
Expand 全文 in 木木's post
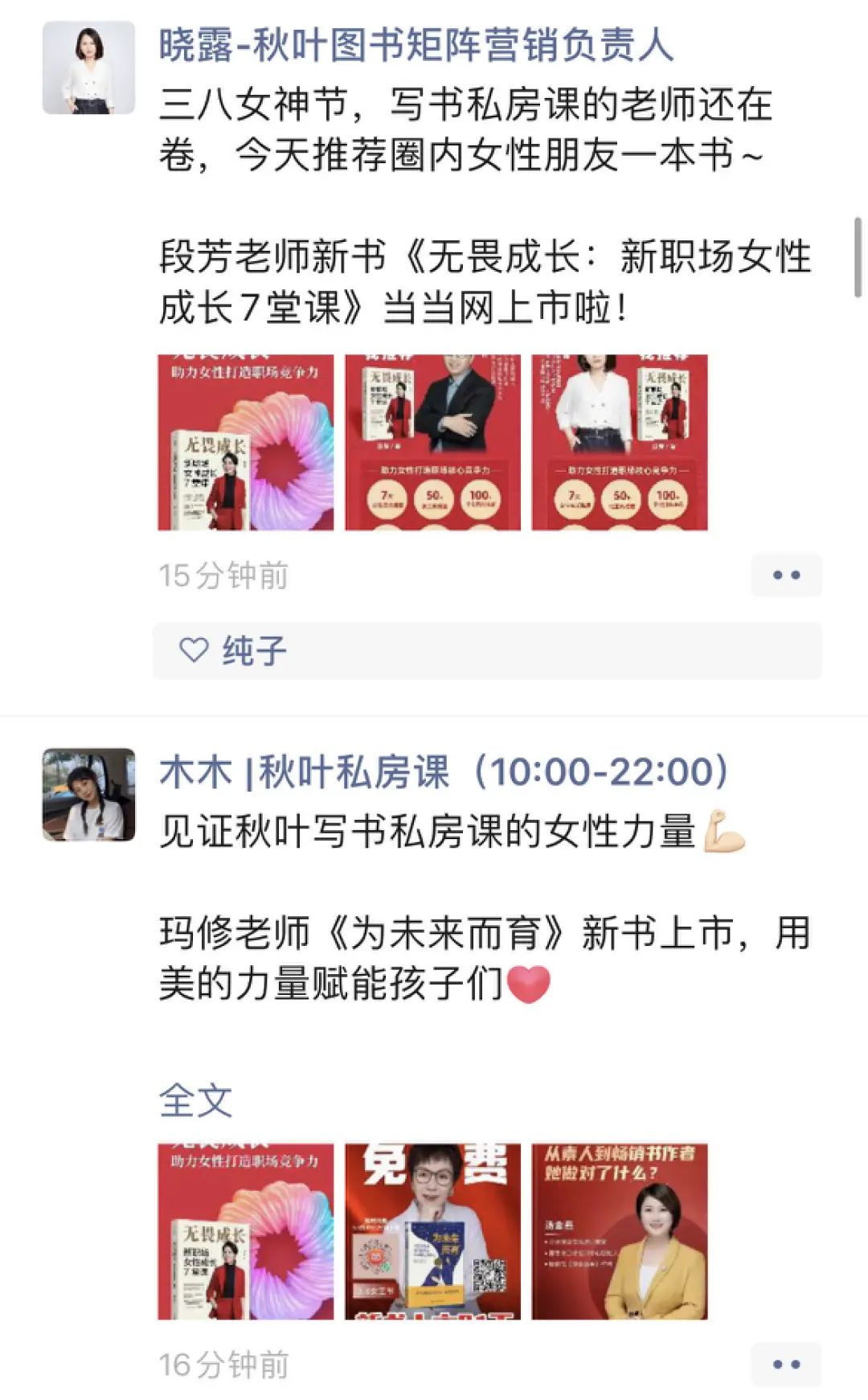point(195,1100)
